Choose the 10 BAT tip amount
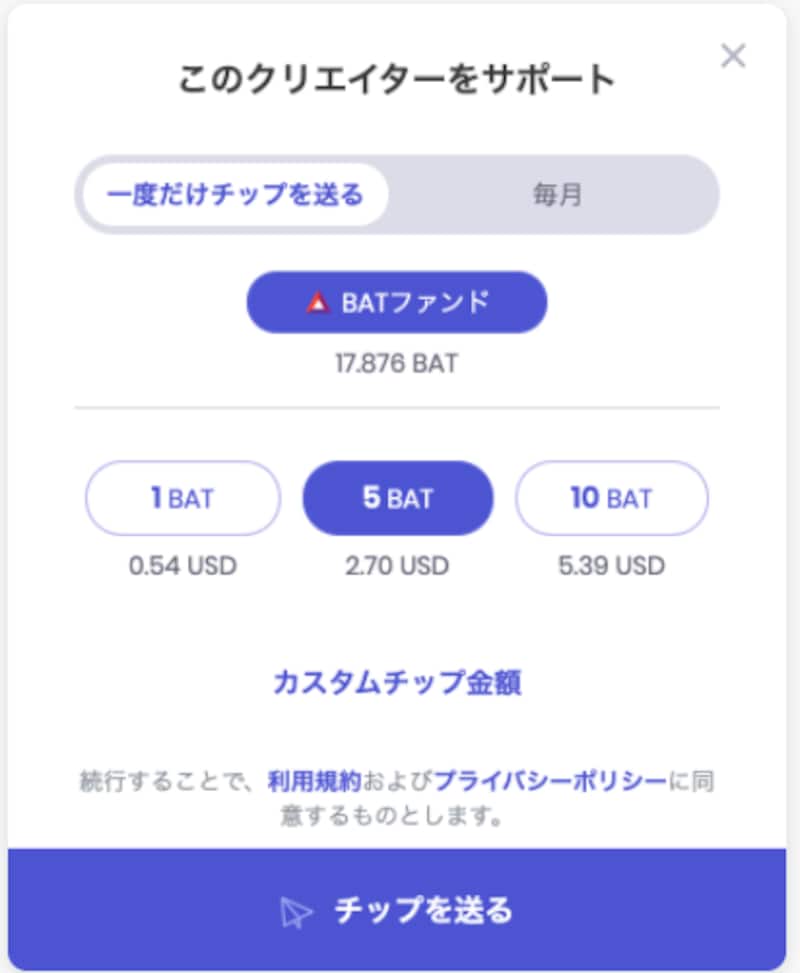 [x=611, y=498]
